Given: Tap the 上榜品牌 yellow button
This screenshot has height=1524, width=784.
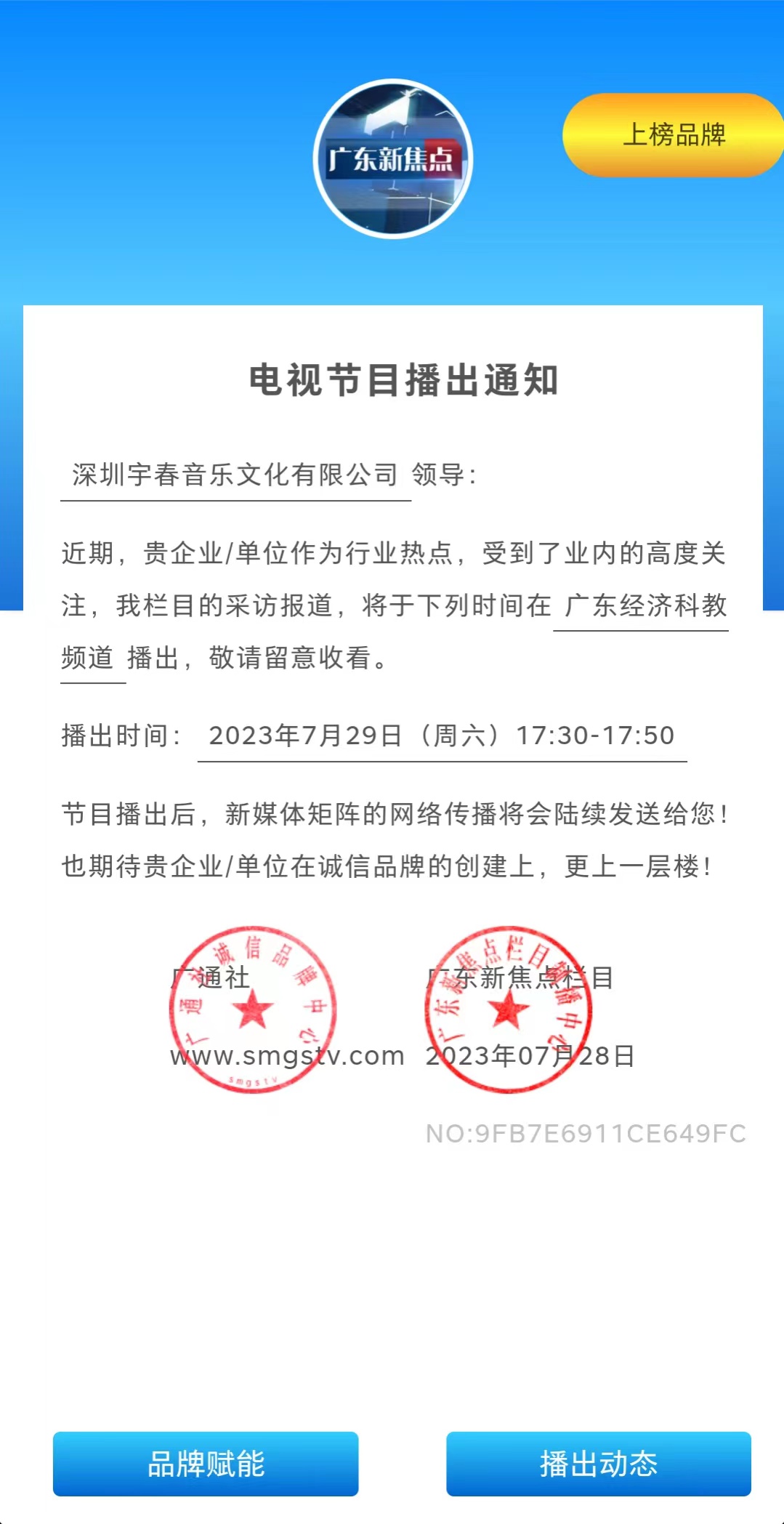Looking at the screenshot, I should pos(674,135).
